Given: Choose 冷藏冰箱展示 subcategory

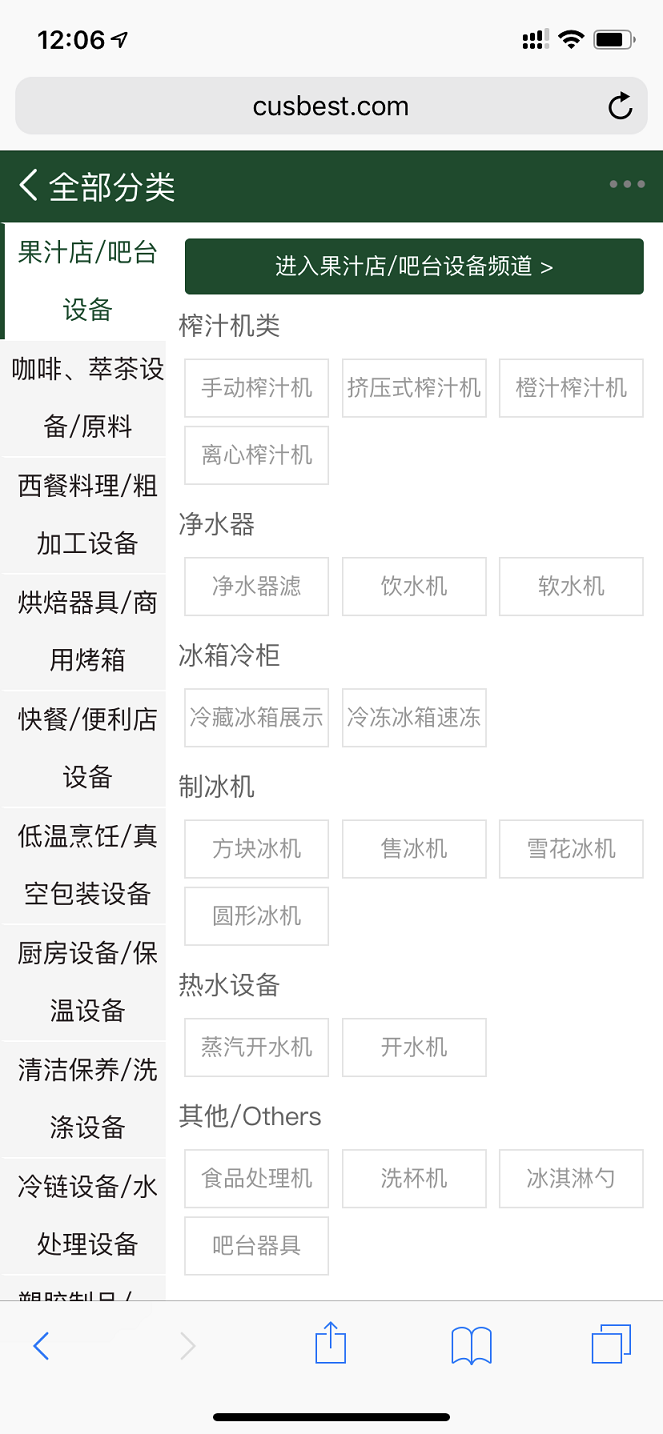Looking at the screenshot, I should click(x=257, y=717).
